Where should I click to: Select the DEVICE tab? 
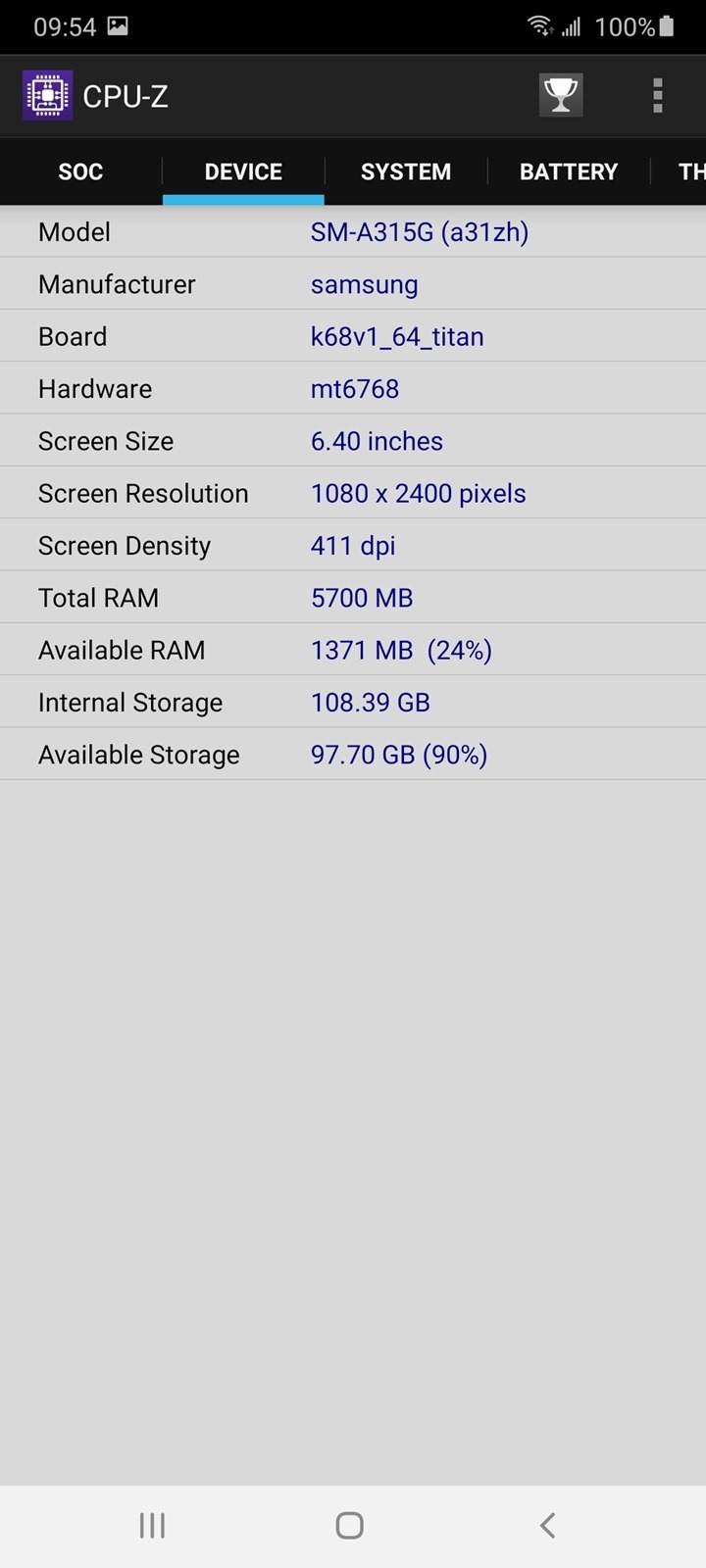243,172
